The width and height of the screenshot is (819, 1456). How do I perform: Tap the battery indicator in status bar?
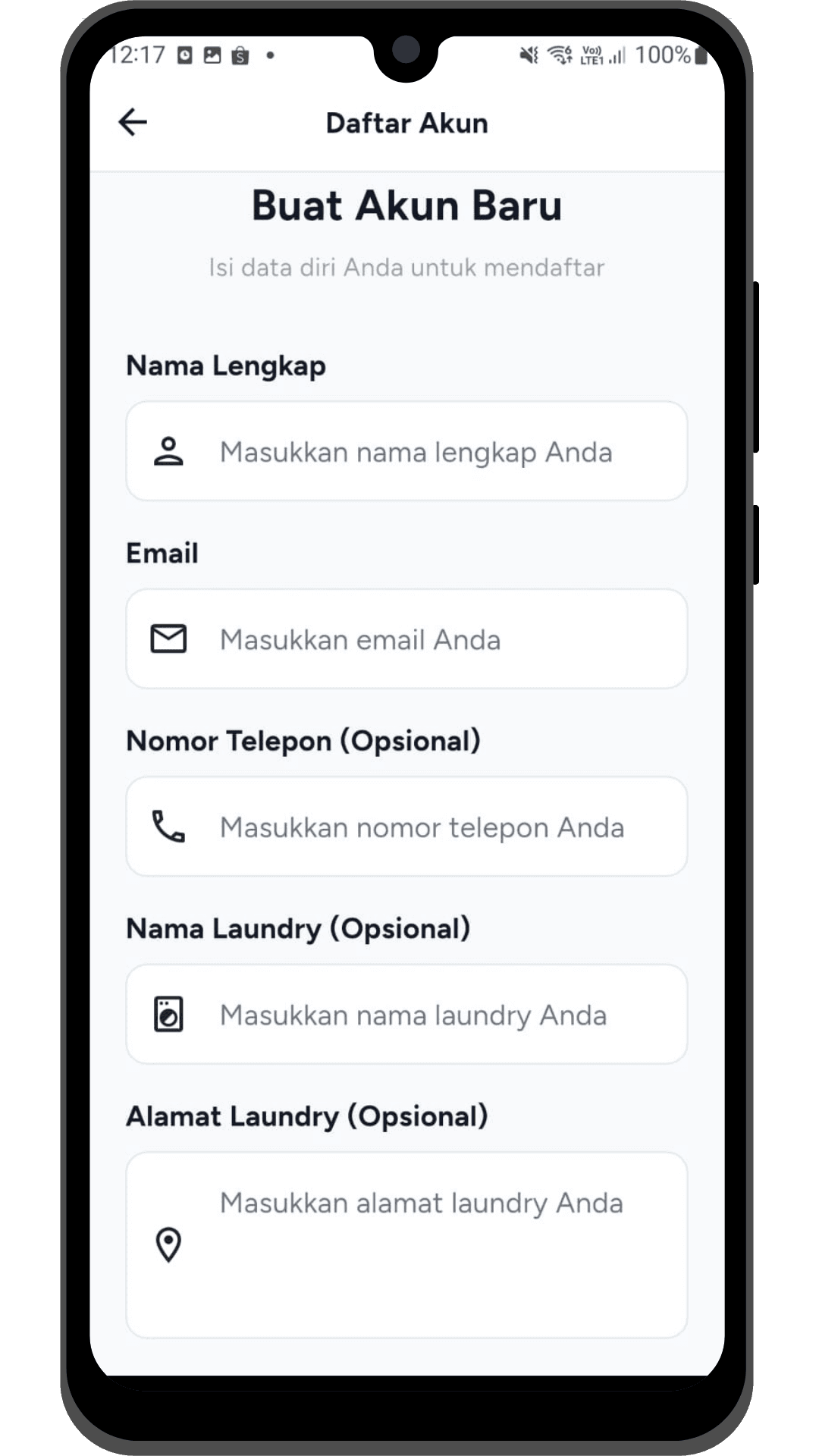pos(700,54)
